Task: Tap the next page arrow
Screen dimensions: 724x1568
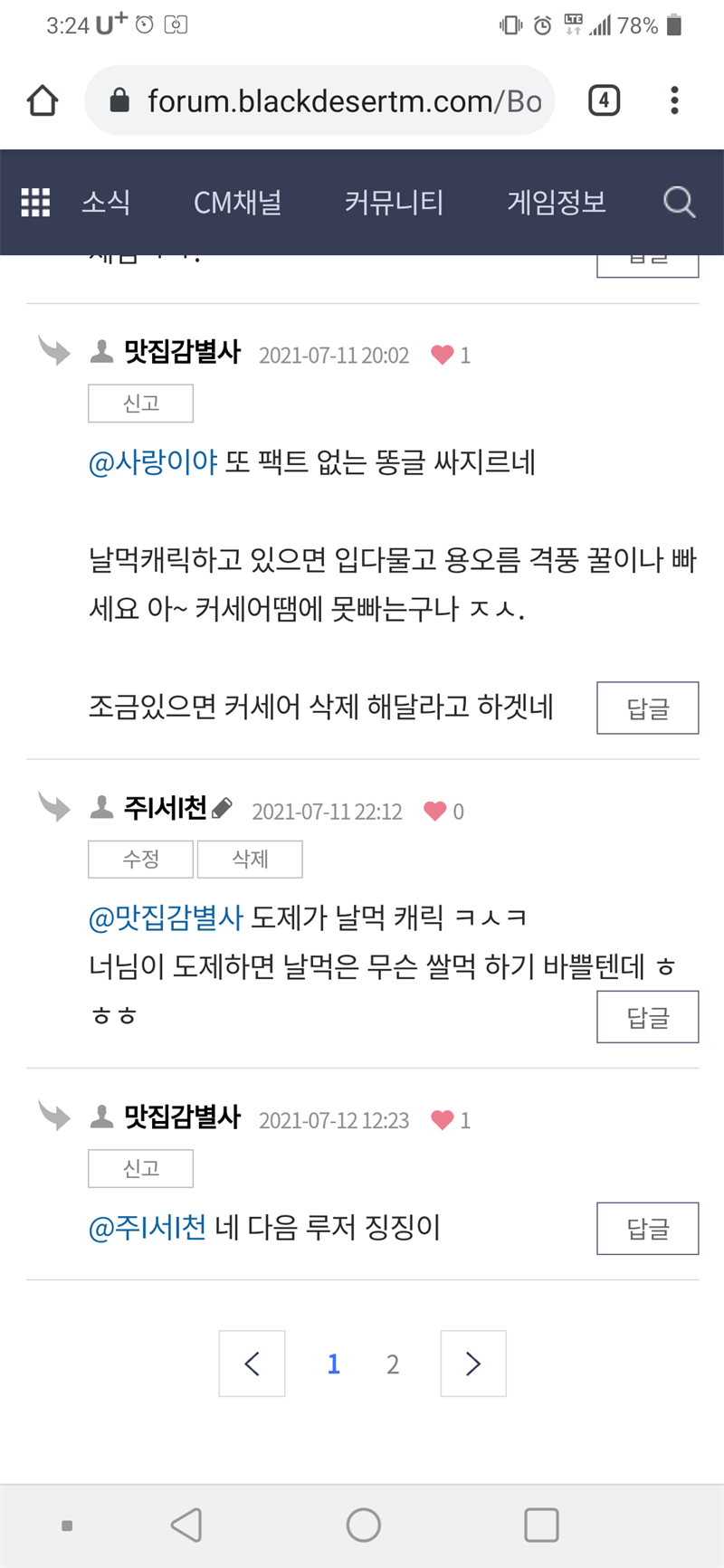Action: click(x=472, y=1364)
